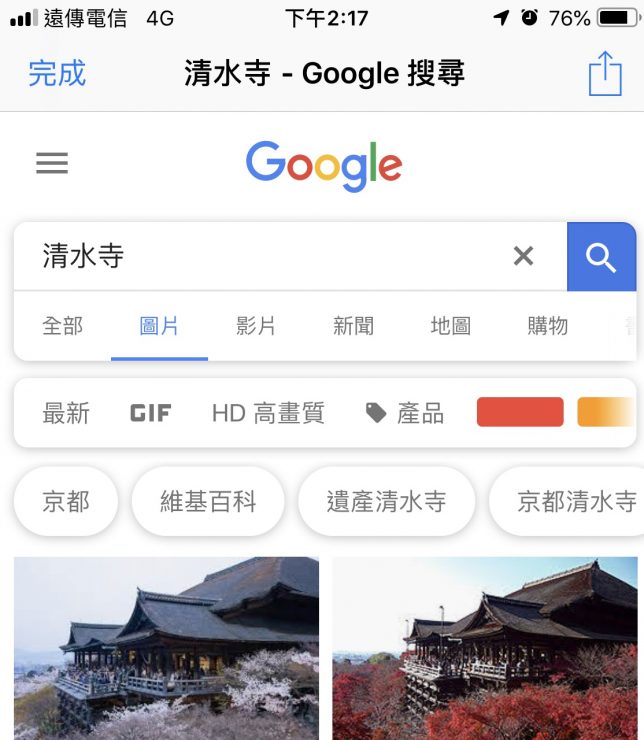Image resolution: width=644 pixels, height=740 pixels.
Task: Tap the 遺產清水寺 suggestion chip
Action: pyautogui.click(x=386, y=501)
